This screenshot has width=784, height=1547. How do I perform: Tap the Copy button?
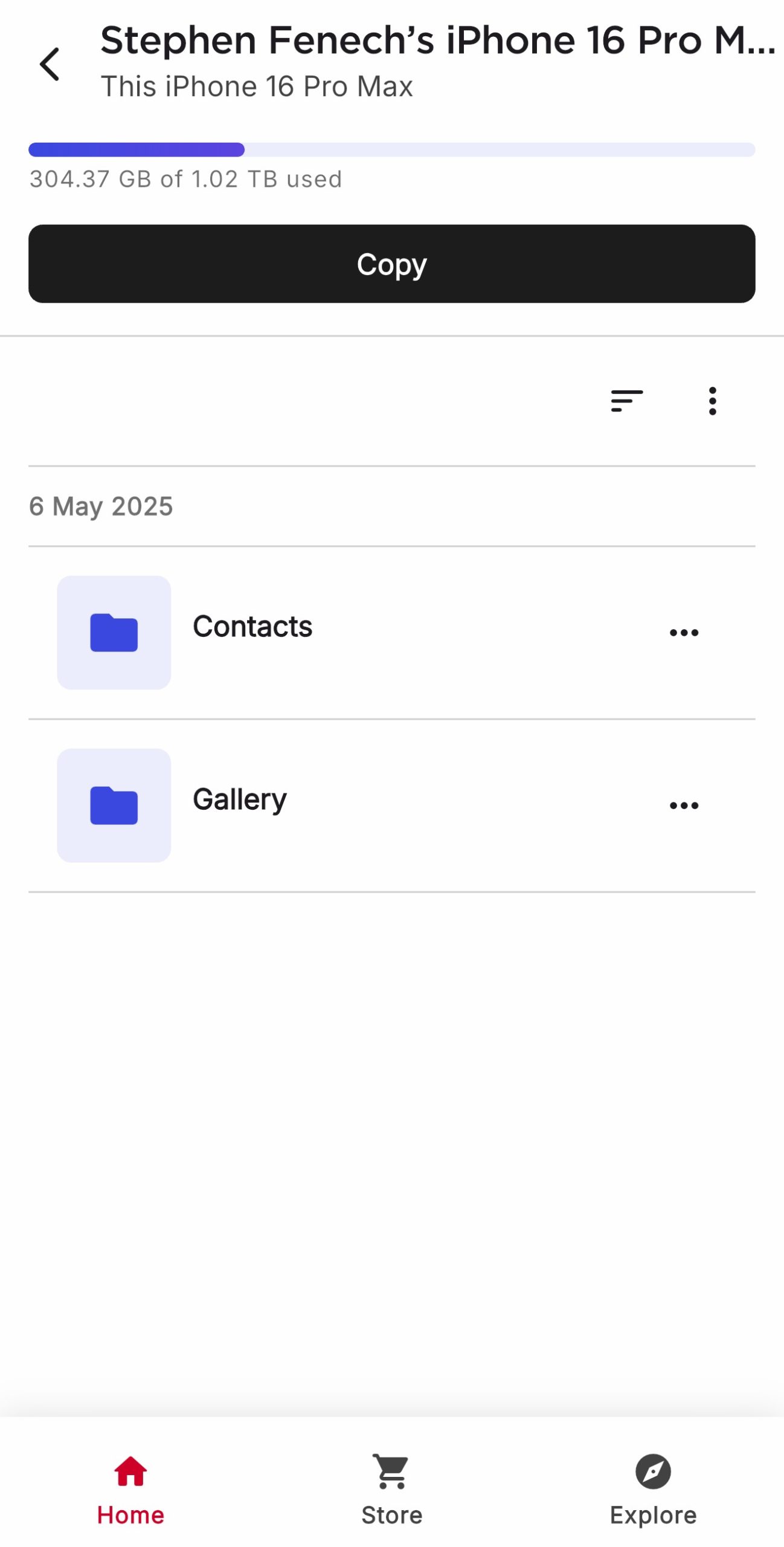coord(392,264)
